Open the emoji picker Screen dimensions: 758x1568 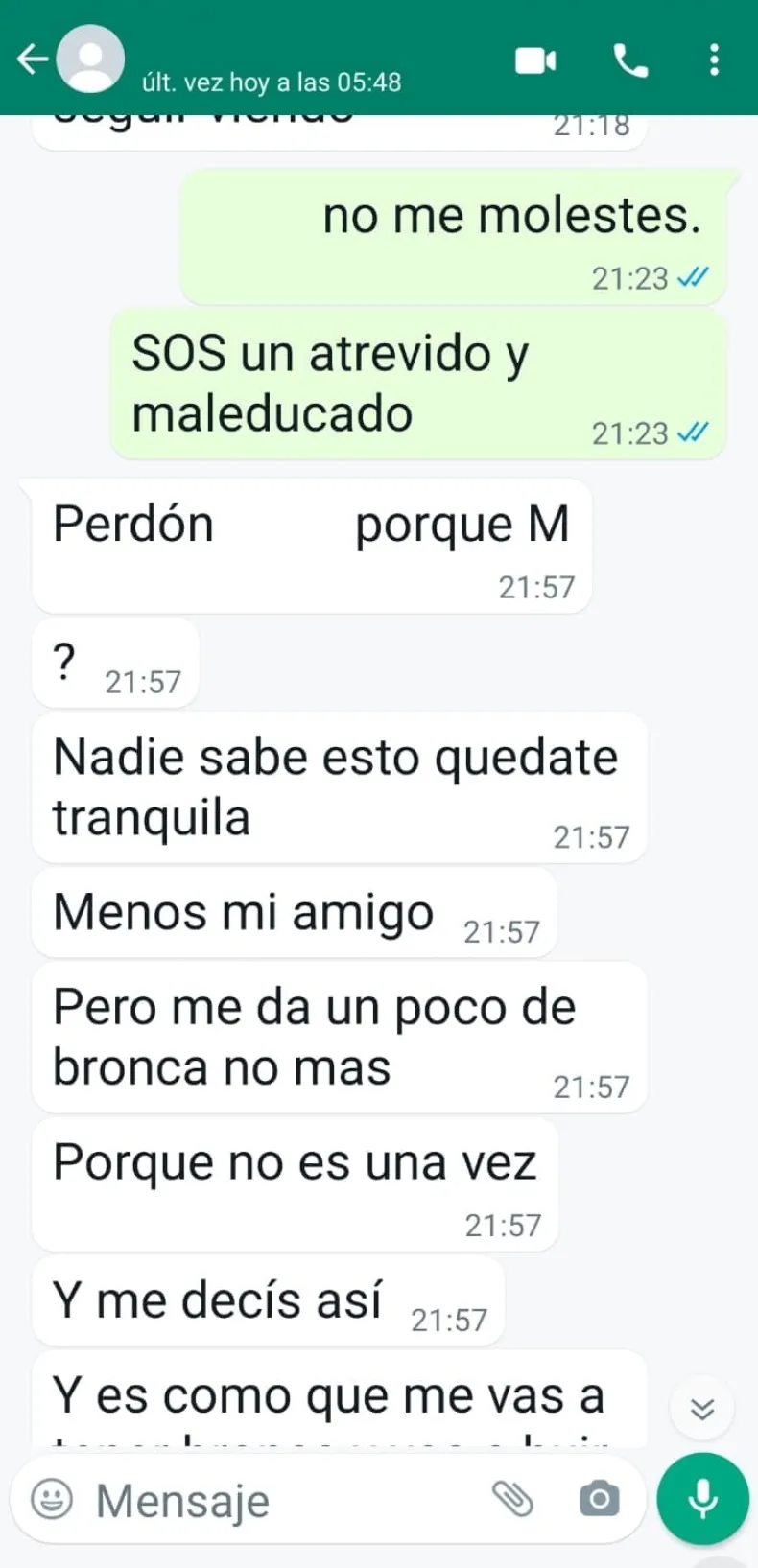click(52, 1498)
